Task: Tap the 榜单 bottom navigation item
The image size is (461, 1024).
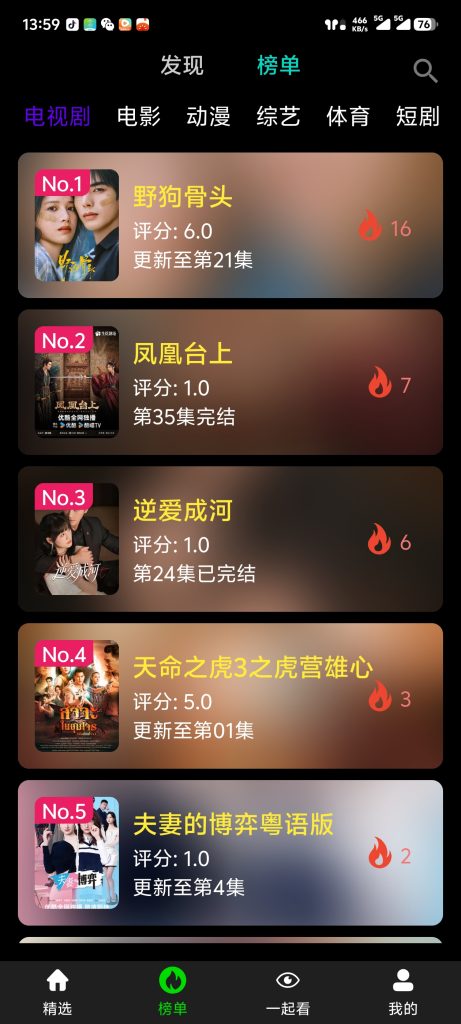Action: tap(172, 991)
